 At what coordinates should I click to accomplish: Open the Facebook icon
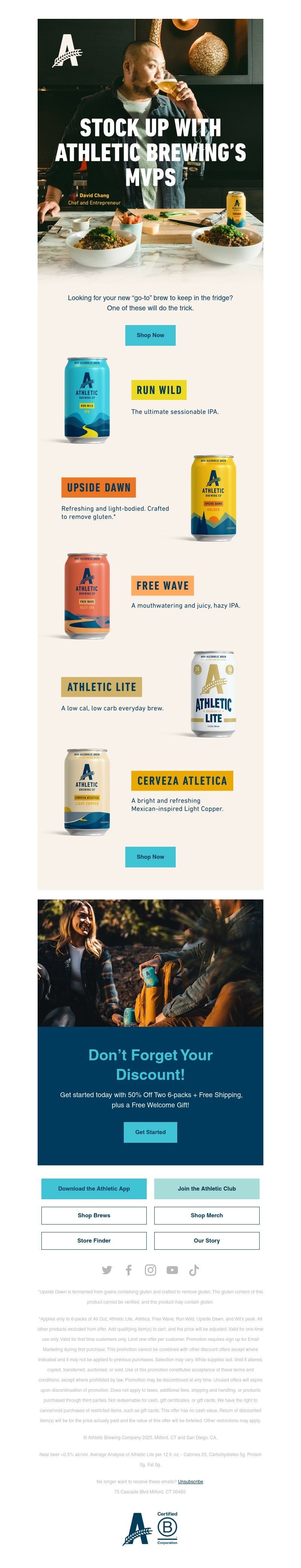(128, 1270)
